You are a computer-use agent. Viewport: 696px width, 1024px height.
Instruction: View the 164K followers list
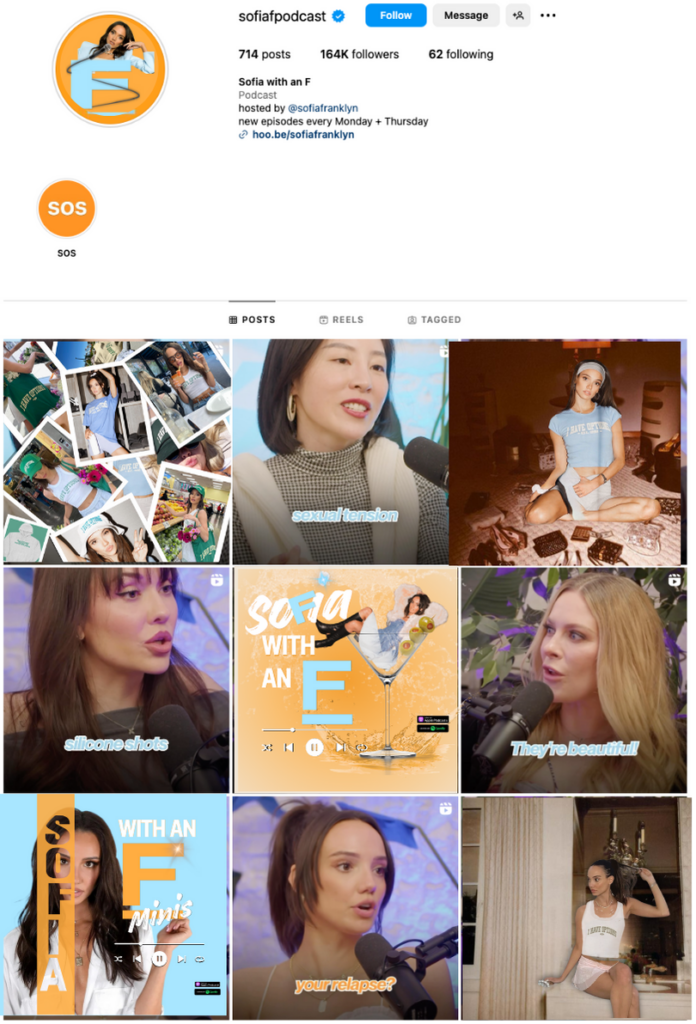[359, 54]
